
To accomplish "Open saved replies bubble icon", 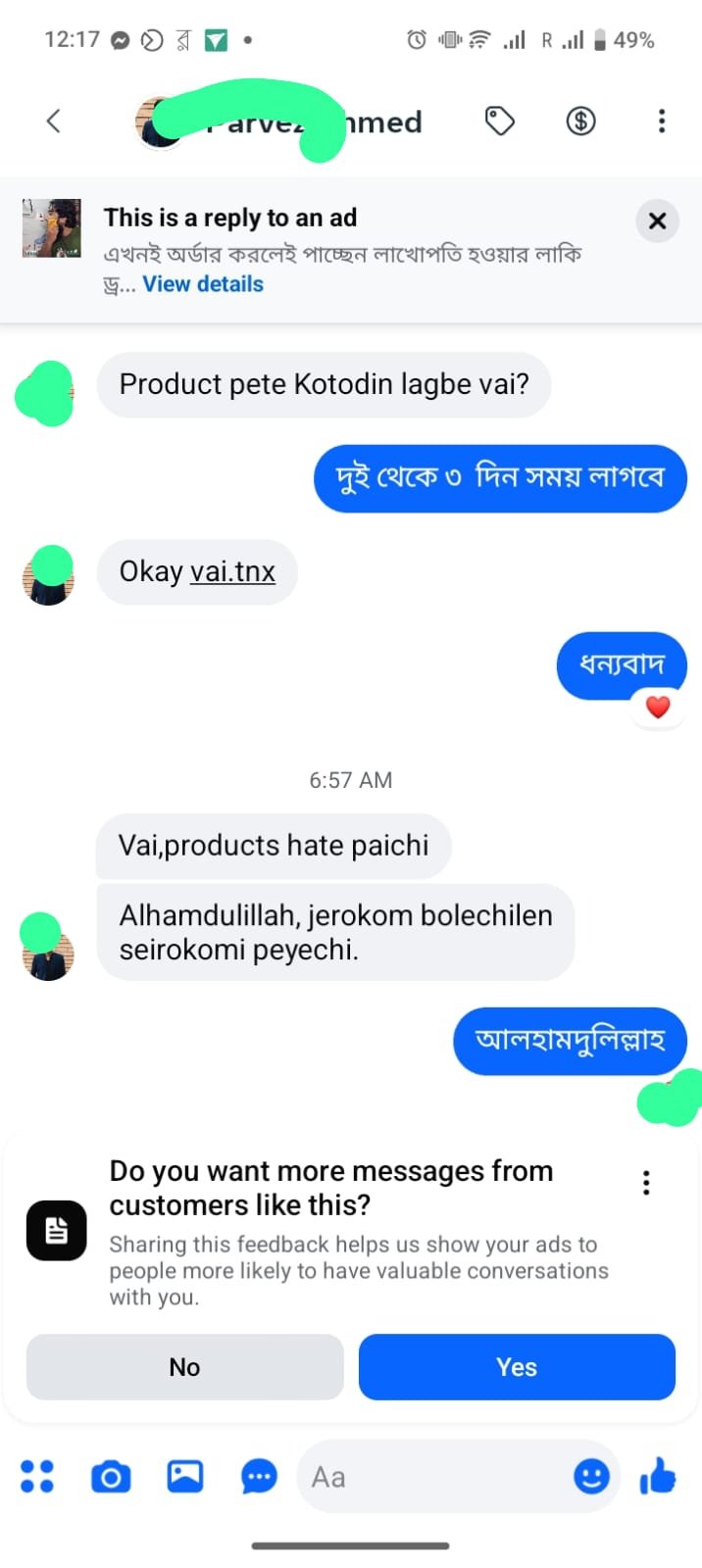I will 259,1477.
